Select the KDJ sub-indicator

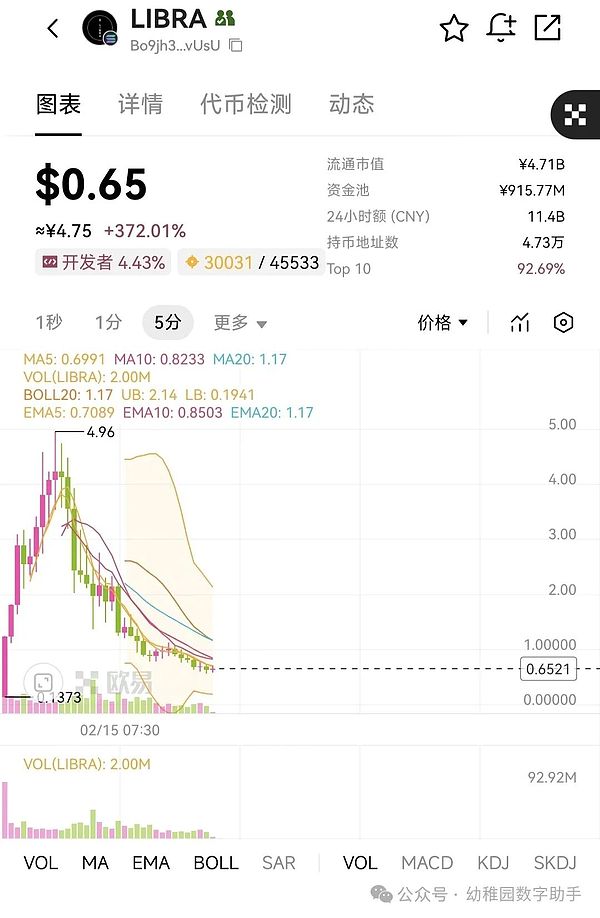[x=493, y=862]
